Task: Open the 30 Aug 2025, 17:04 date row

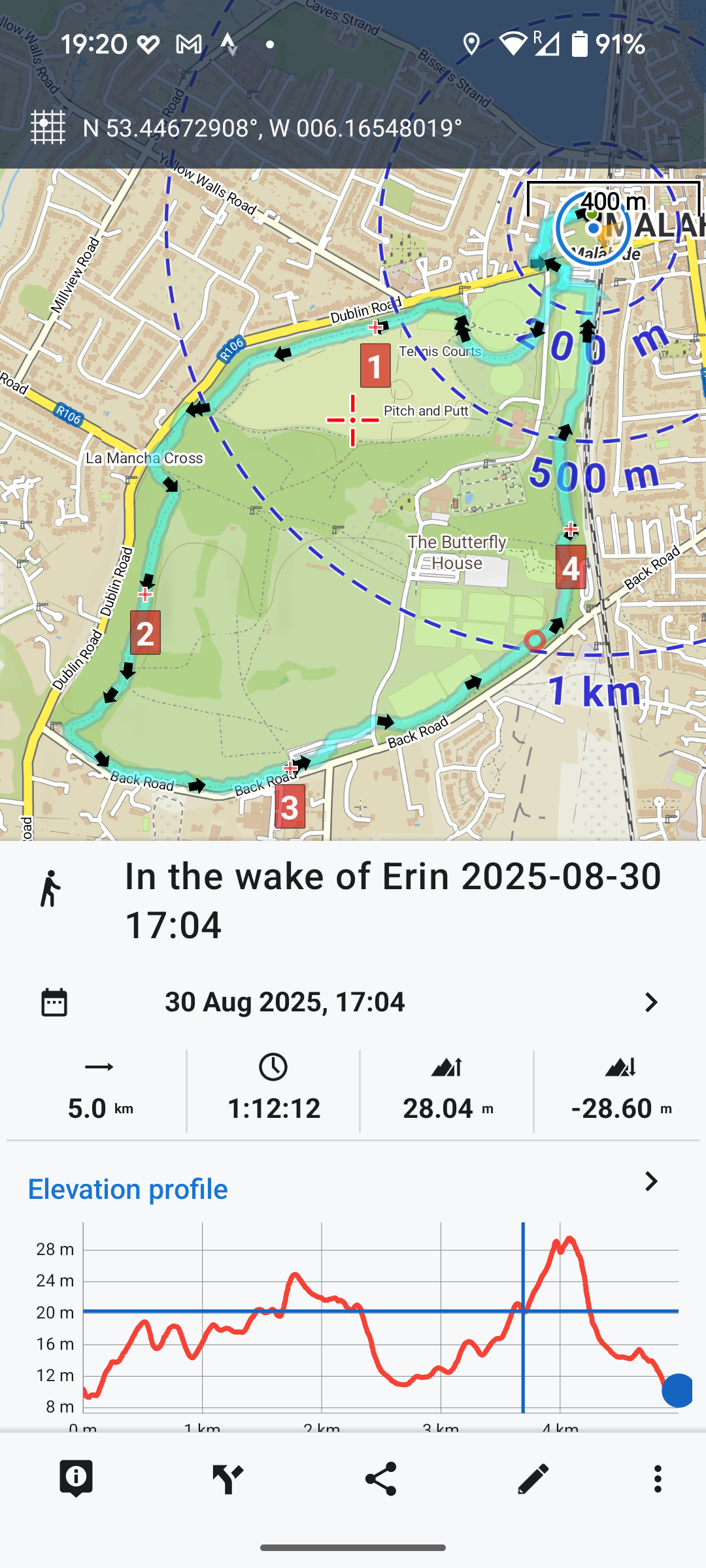Action: coord(353,1002)
